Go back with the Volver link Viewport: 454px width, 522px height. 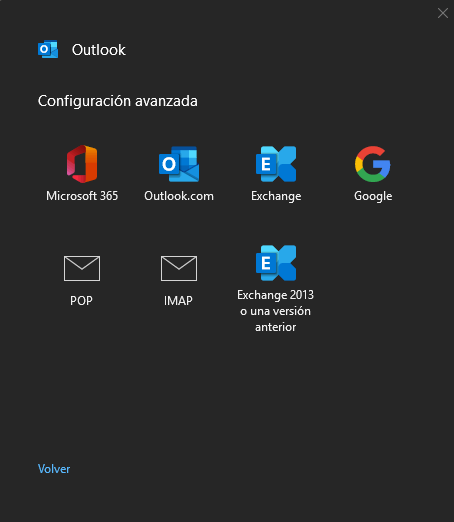(54, 469)
